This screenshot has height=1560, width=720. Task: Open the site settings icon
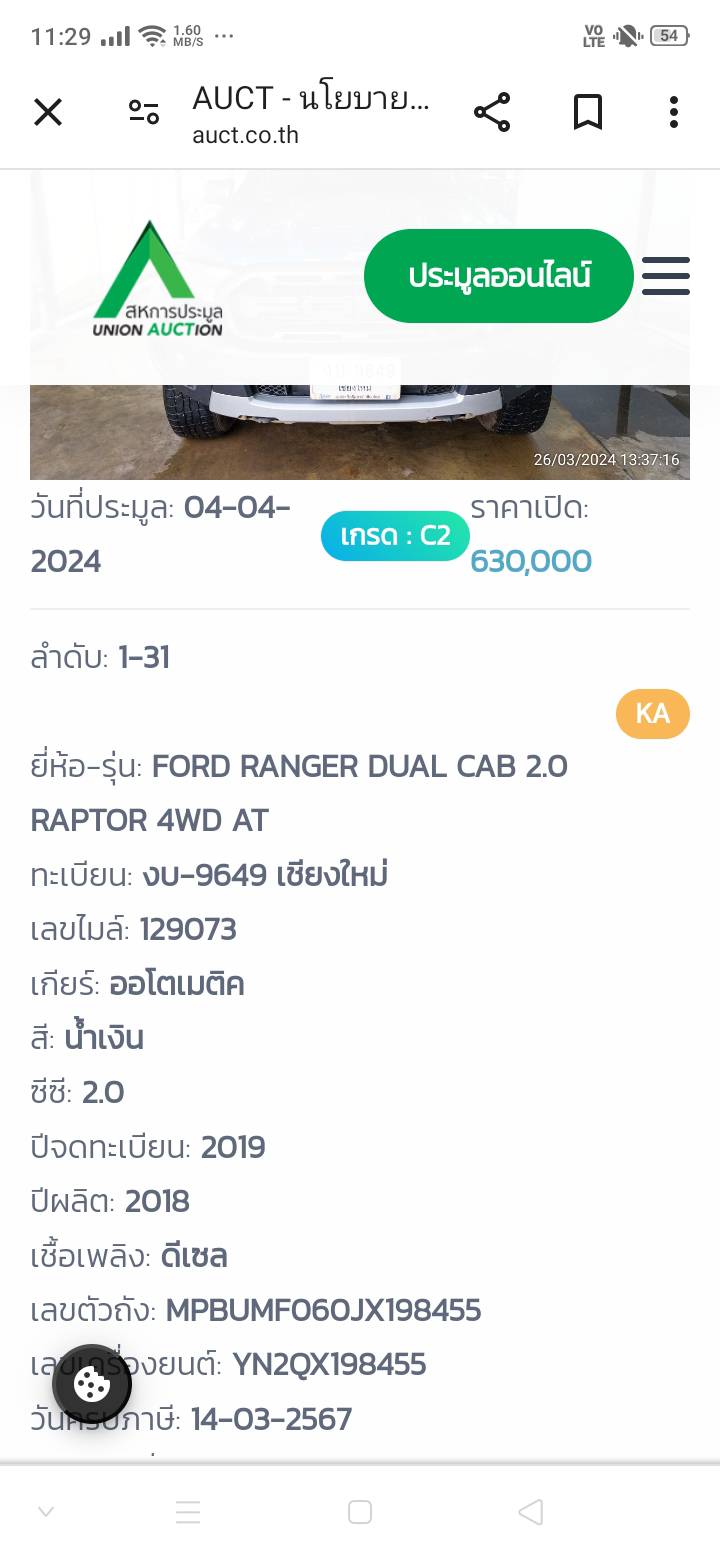pos(144,112)
